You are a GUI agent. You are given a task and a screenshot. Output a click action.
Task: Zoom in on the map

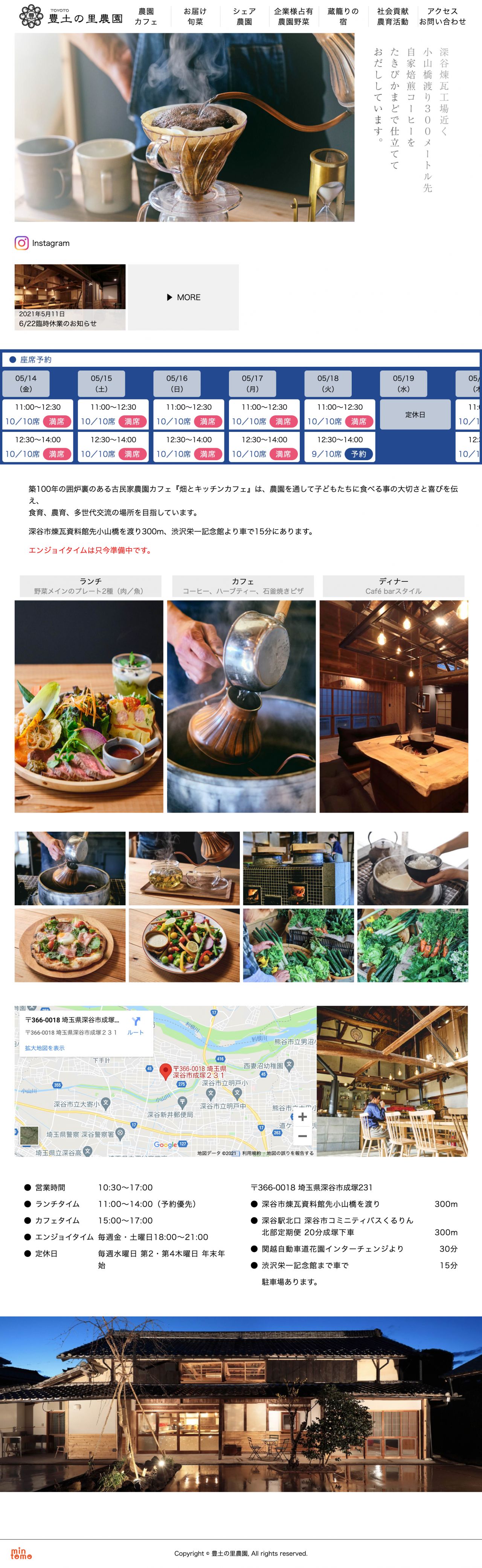302,1117
